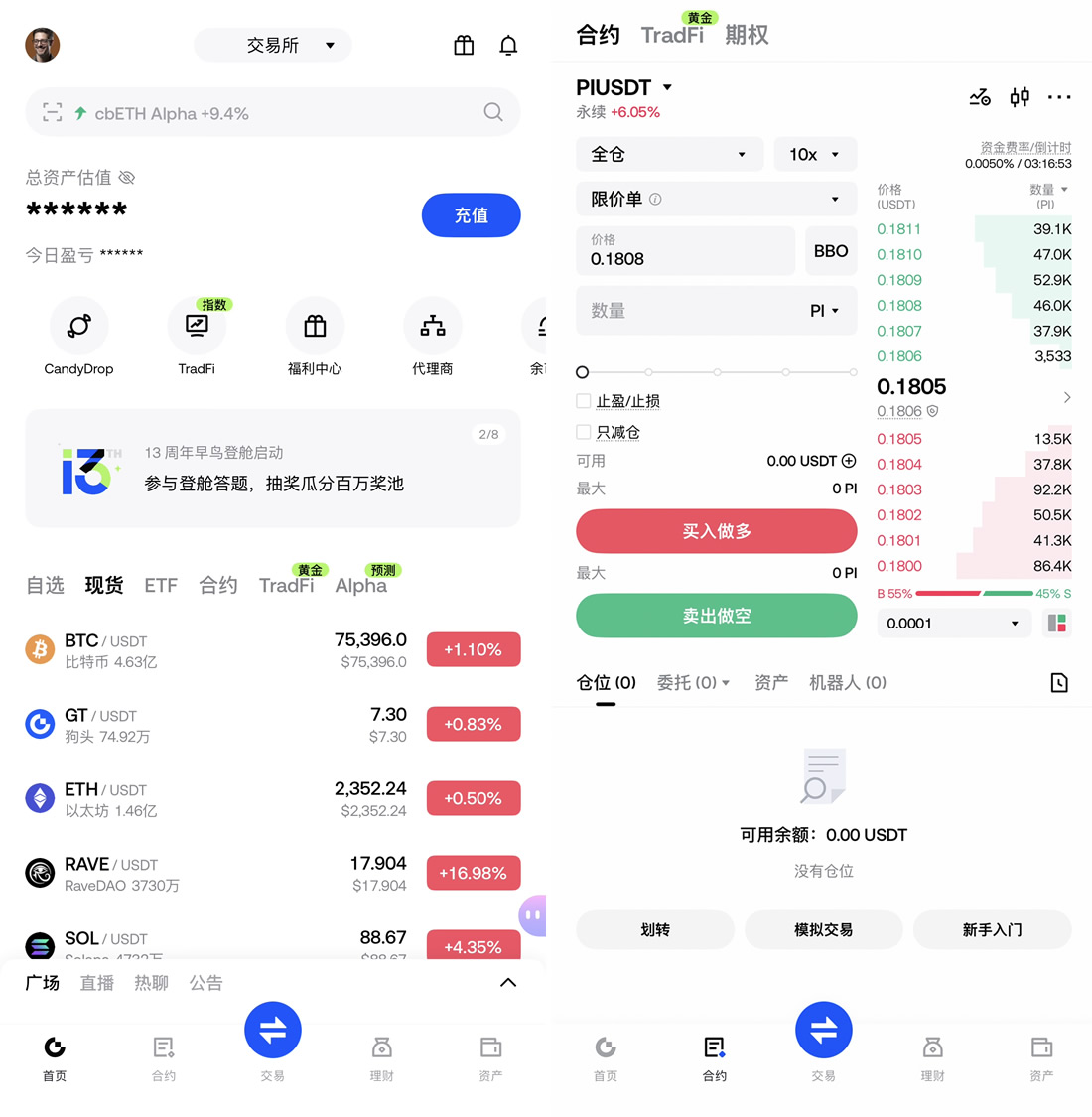
Task: Click the 价格 price input field
Action: pyautogui.click(x=685, y=251)
